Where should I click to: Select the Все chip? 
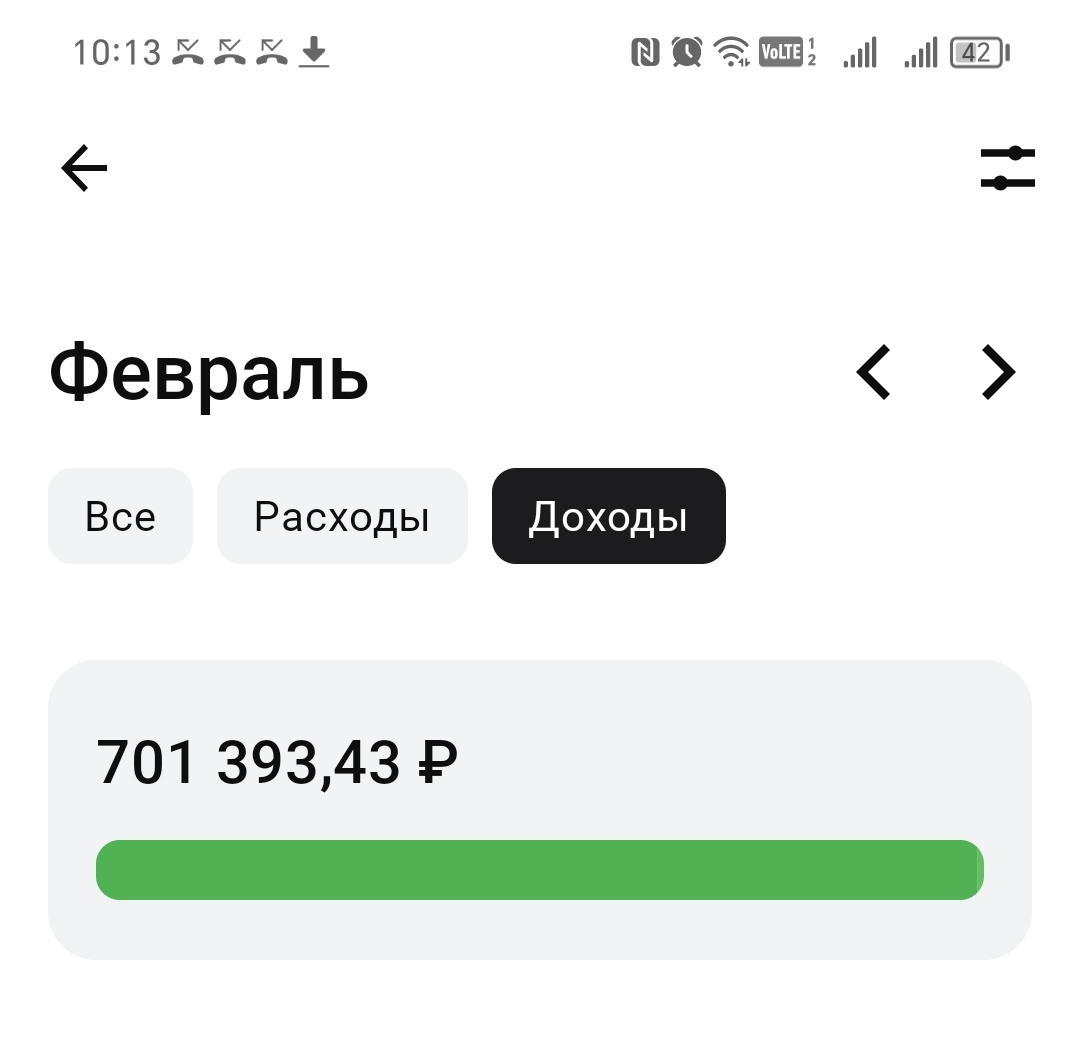pyautogui.click(x=120, y=516)
